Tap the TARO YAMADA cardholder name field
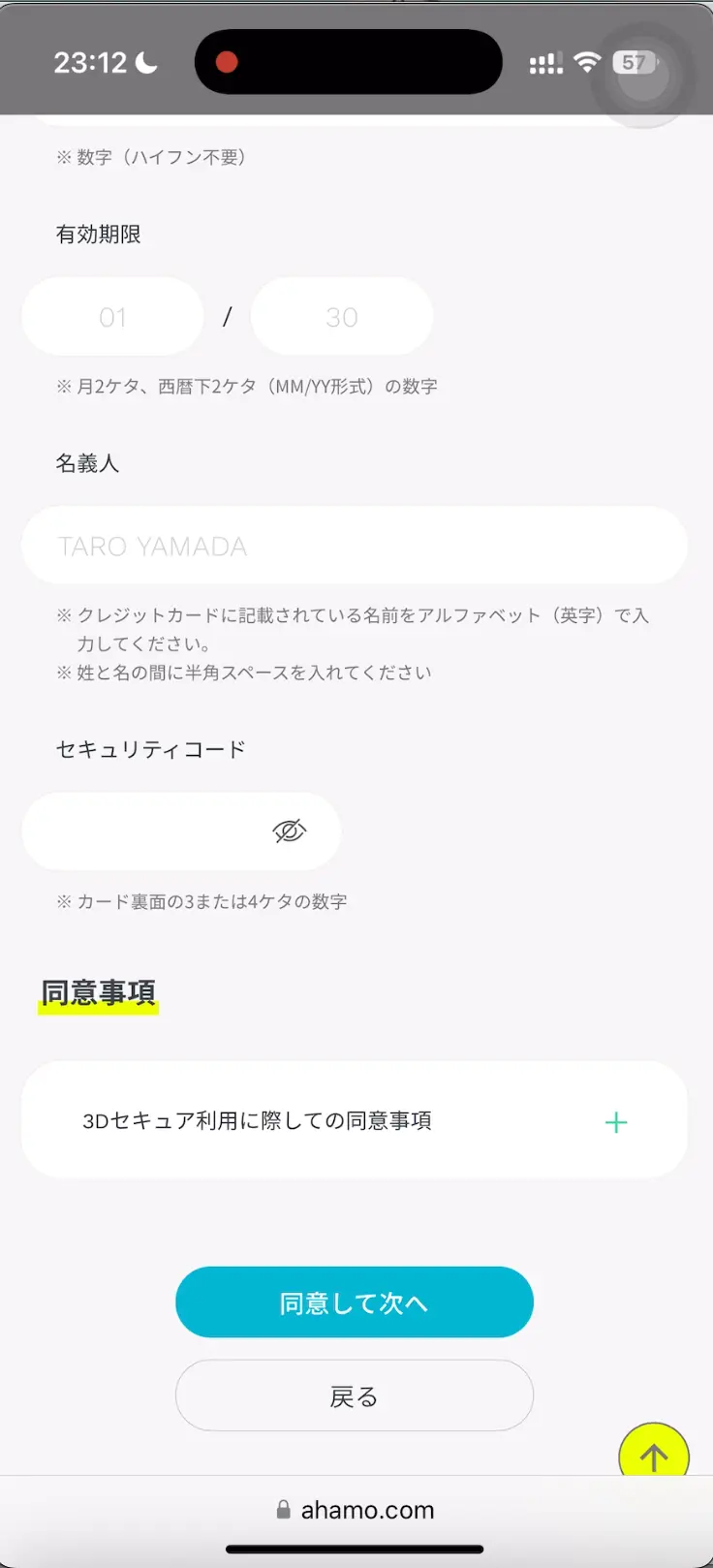 355,545
